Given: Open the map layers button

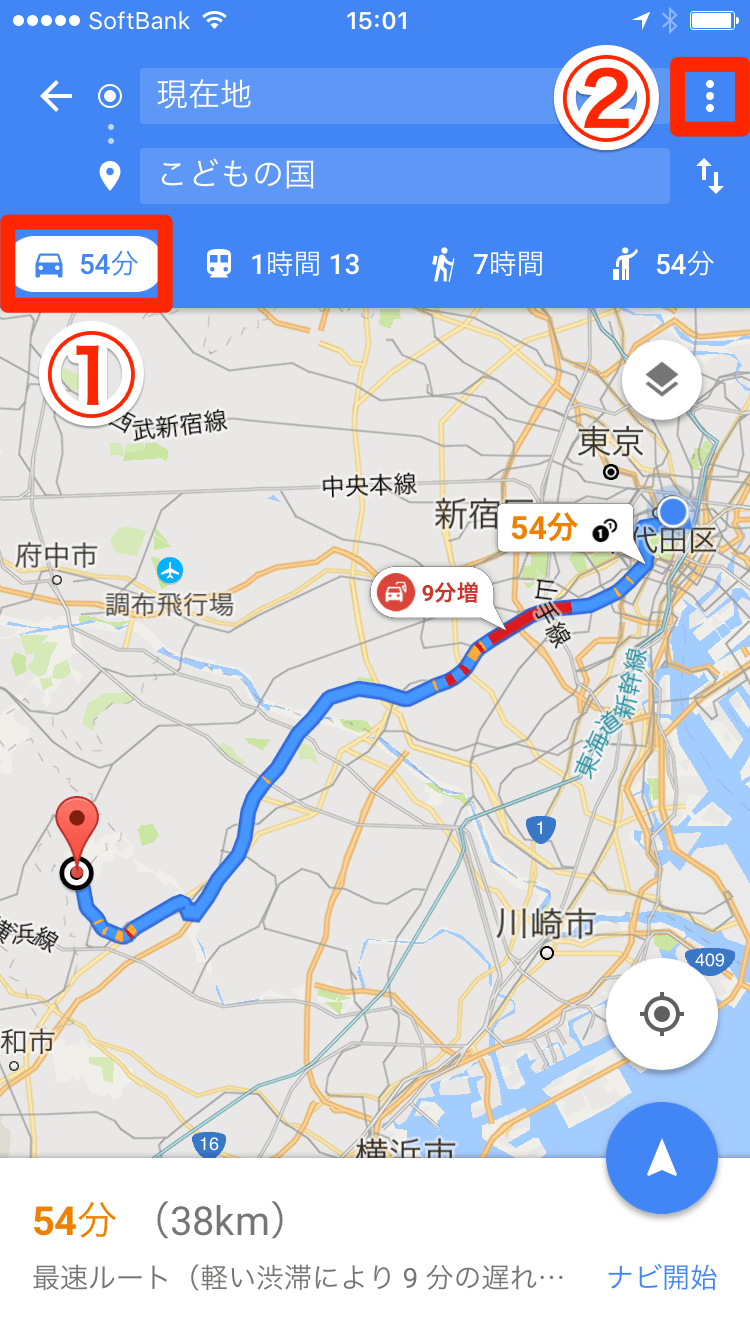Looking at the screenshot, I should click(661, 379).
